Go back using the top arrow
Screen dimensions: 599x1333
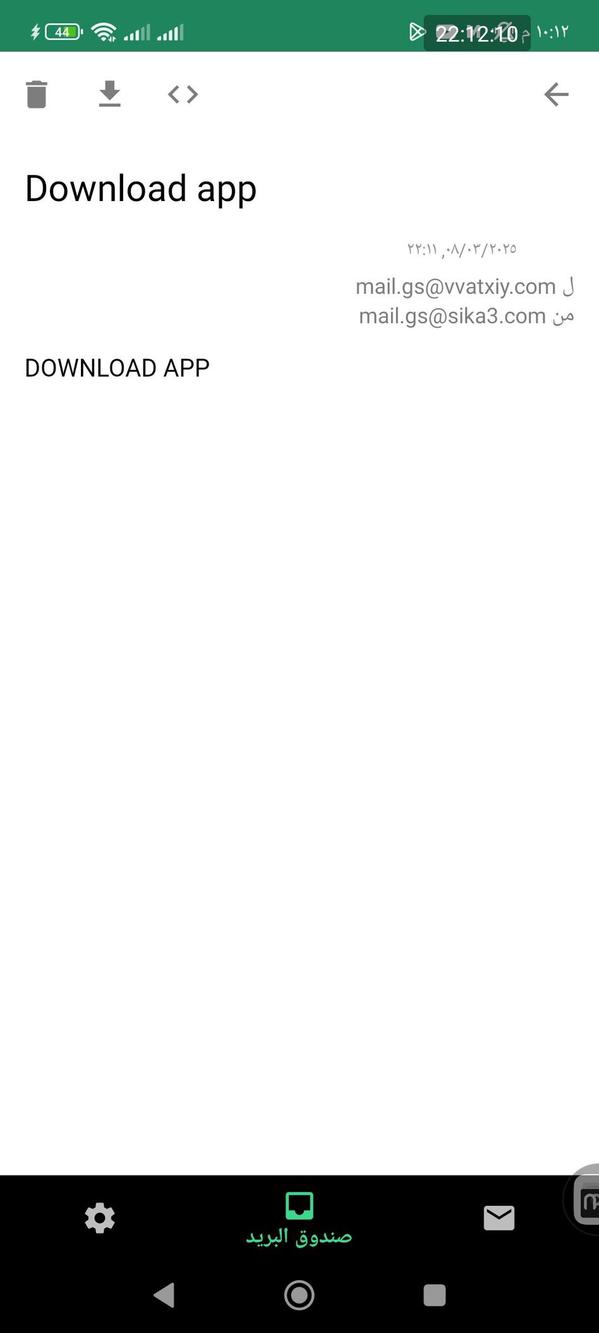(556, 94)
